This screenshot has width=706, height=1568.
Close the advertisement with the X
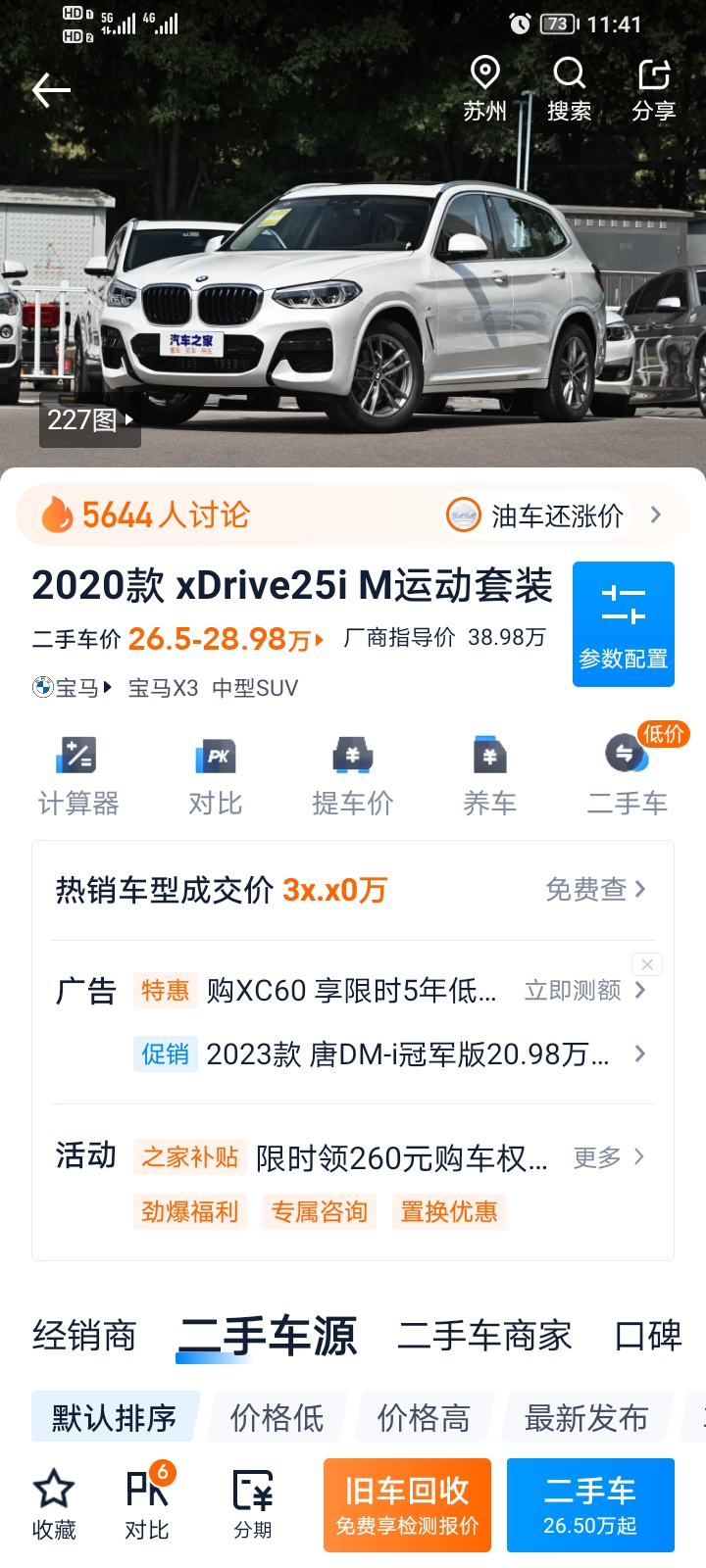point(647,964)
